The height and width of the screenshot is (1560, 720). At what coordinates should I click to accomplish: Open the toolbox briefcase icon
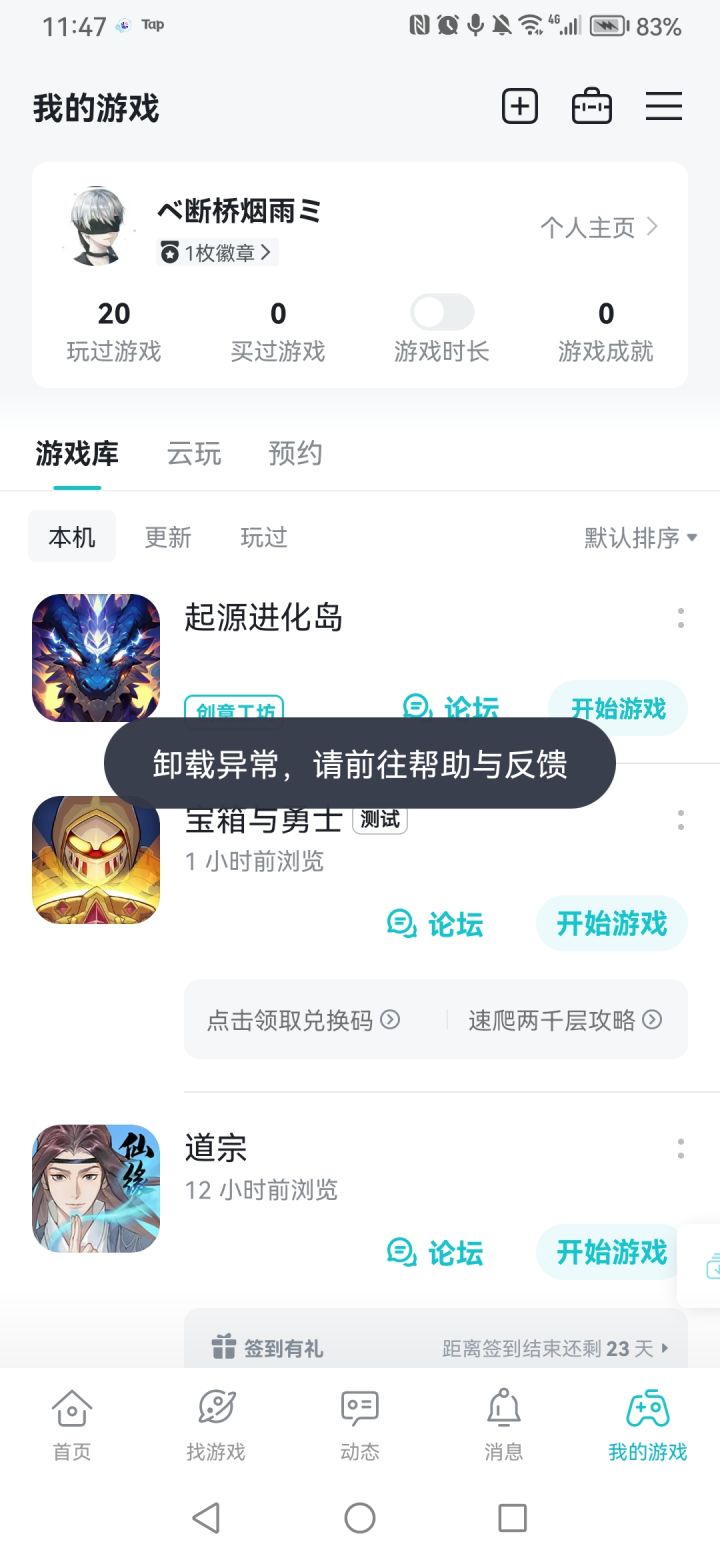click(x=592, y=106)
